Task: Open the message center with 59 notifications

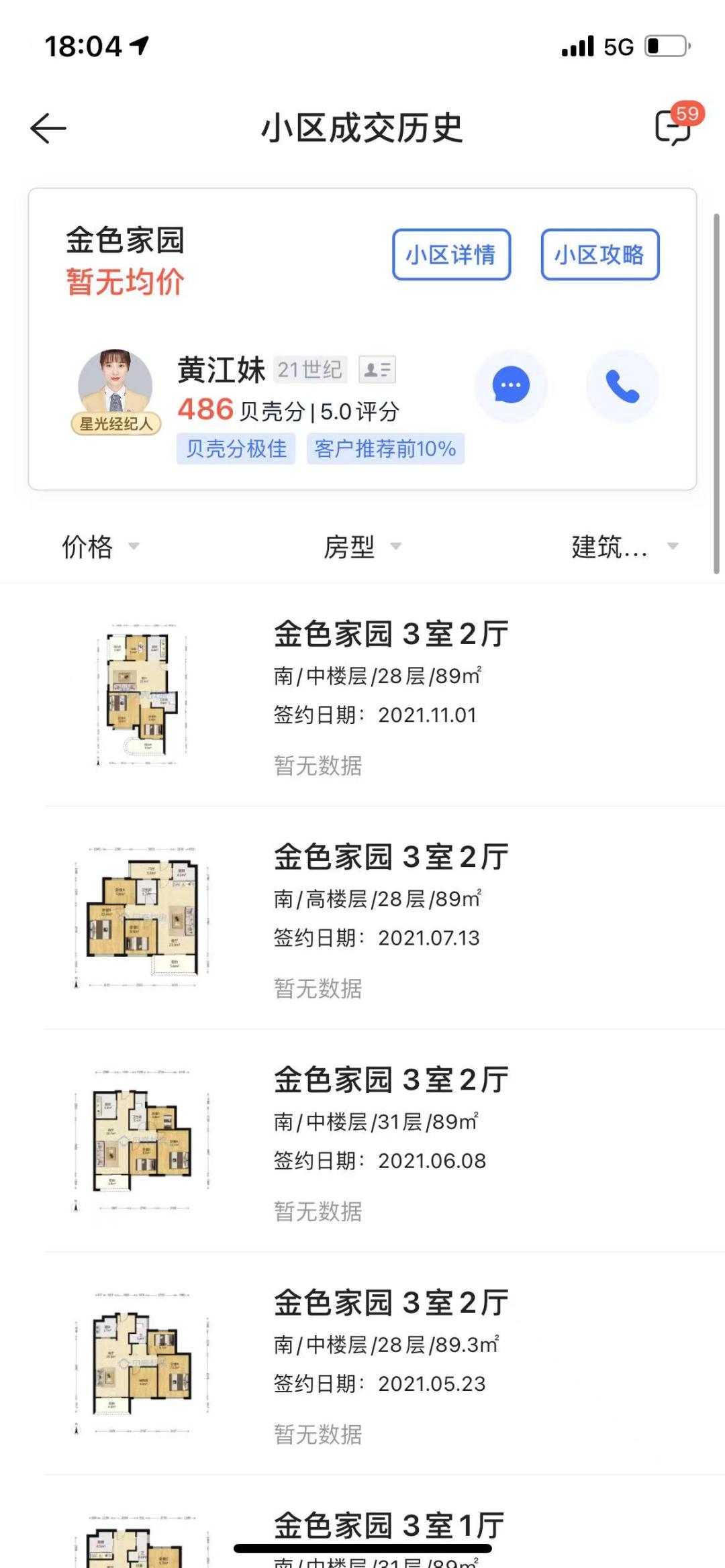Action: coord(673,126)
